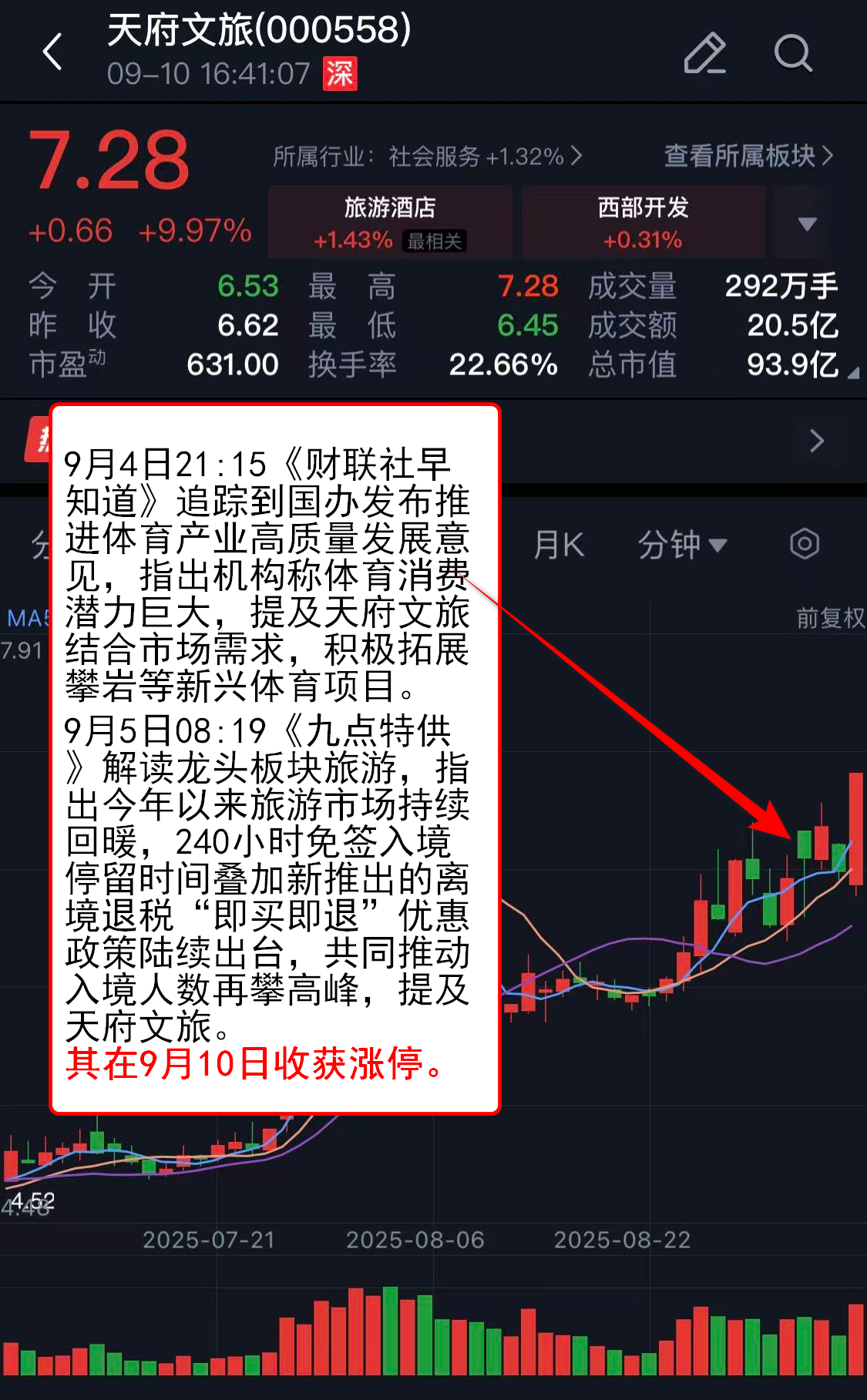867x1400 pixels.
Task: Switch to the 月K chart tab
Action: [x=559, y=545]
